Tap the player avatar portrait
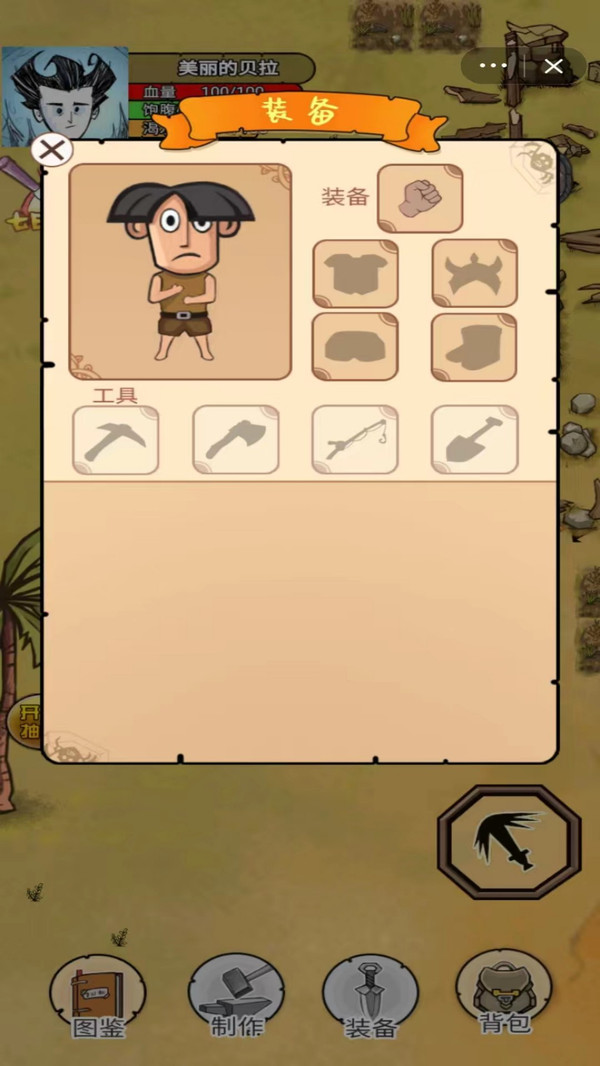Screen dimensions: 600x1066 point(64,96)
